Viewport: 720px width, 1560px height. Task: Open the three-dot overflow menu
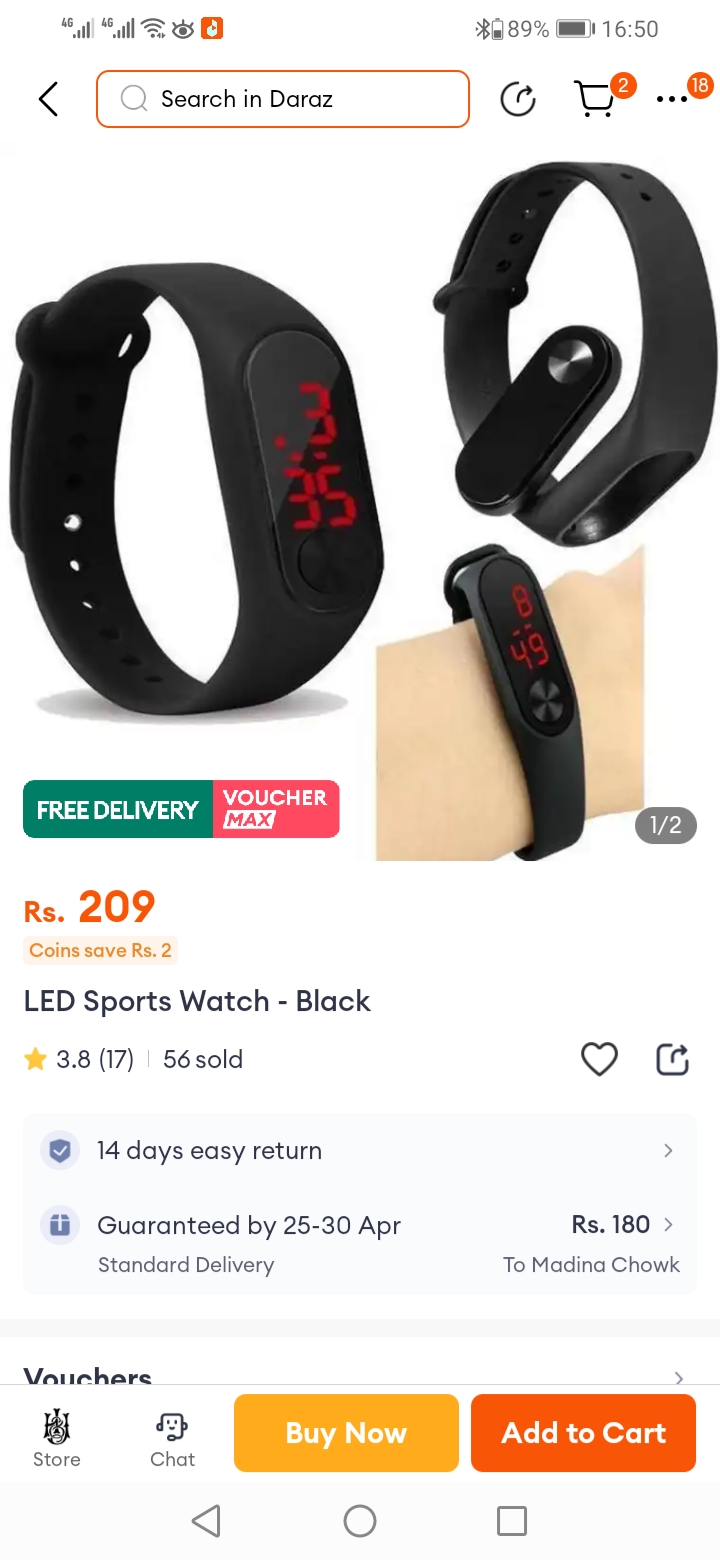(673, 99)
